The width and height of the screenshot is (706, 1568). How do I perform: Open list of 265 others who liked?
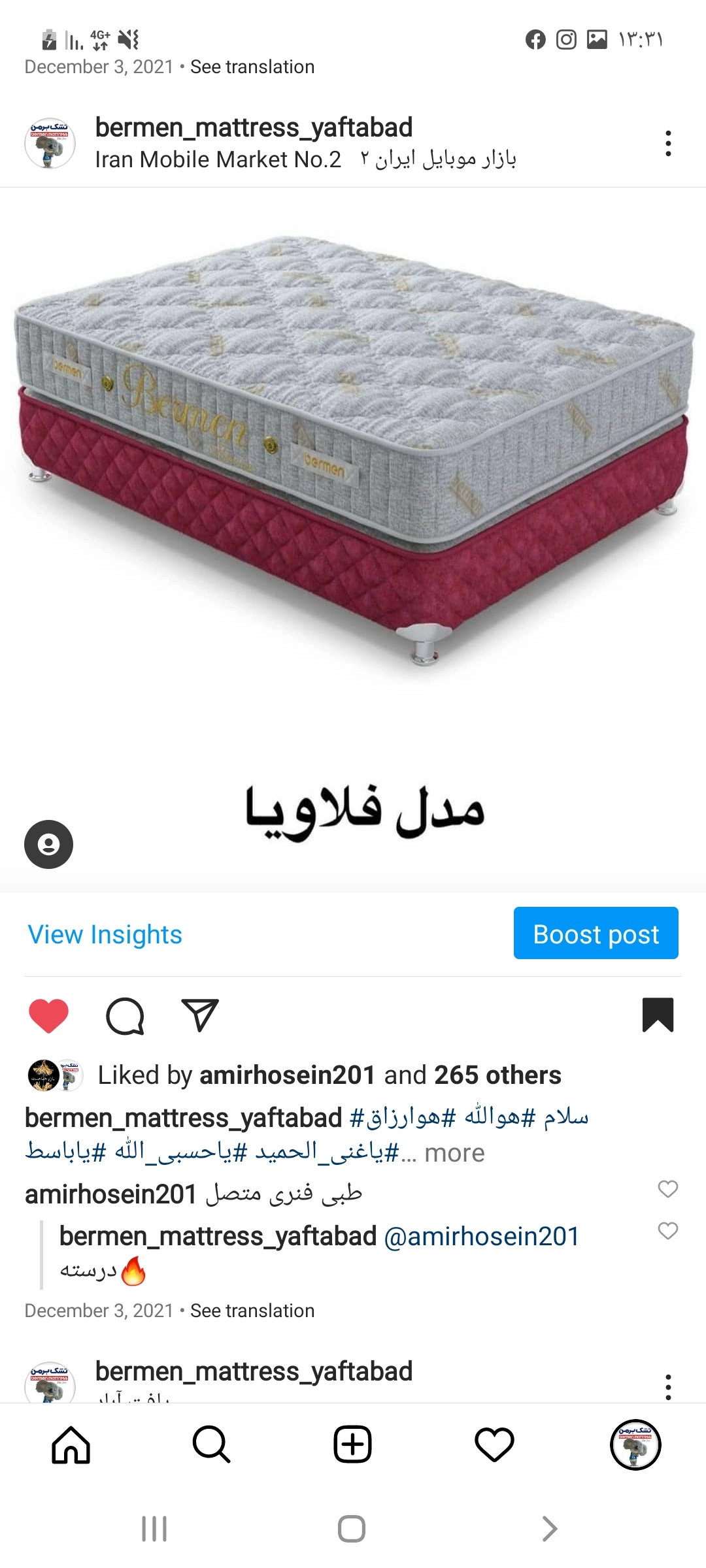497,1075
